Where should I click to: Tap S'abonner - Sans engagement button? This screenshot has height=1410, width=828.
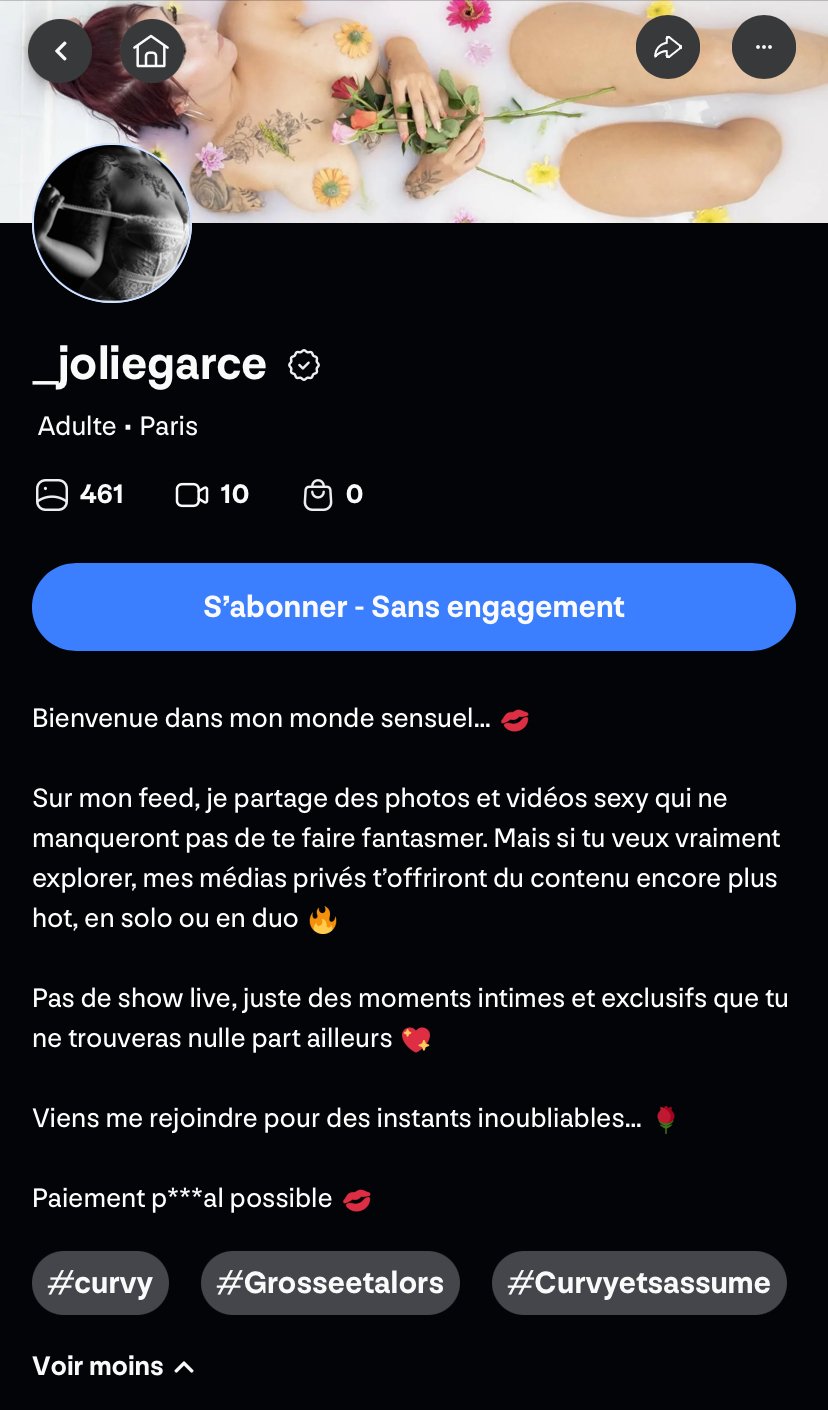point(414,607)
